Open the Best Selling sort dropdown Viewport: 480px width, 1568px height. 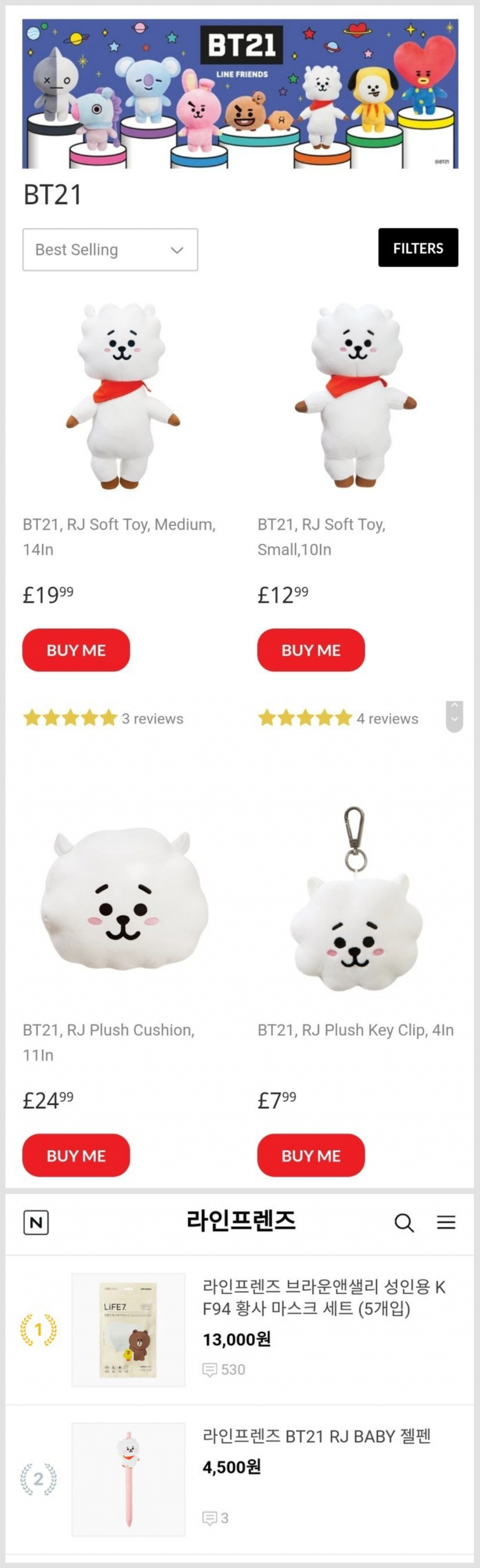click(x=110, y=249)
